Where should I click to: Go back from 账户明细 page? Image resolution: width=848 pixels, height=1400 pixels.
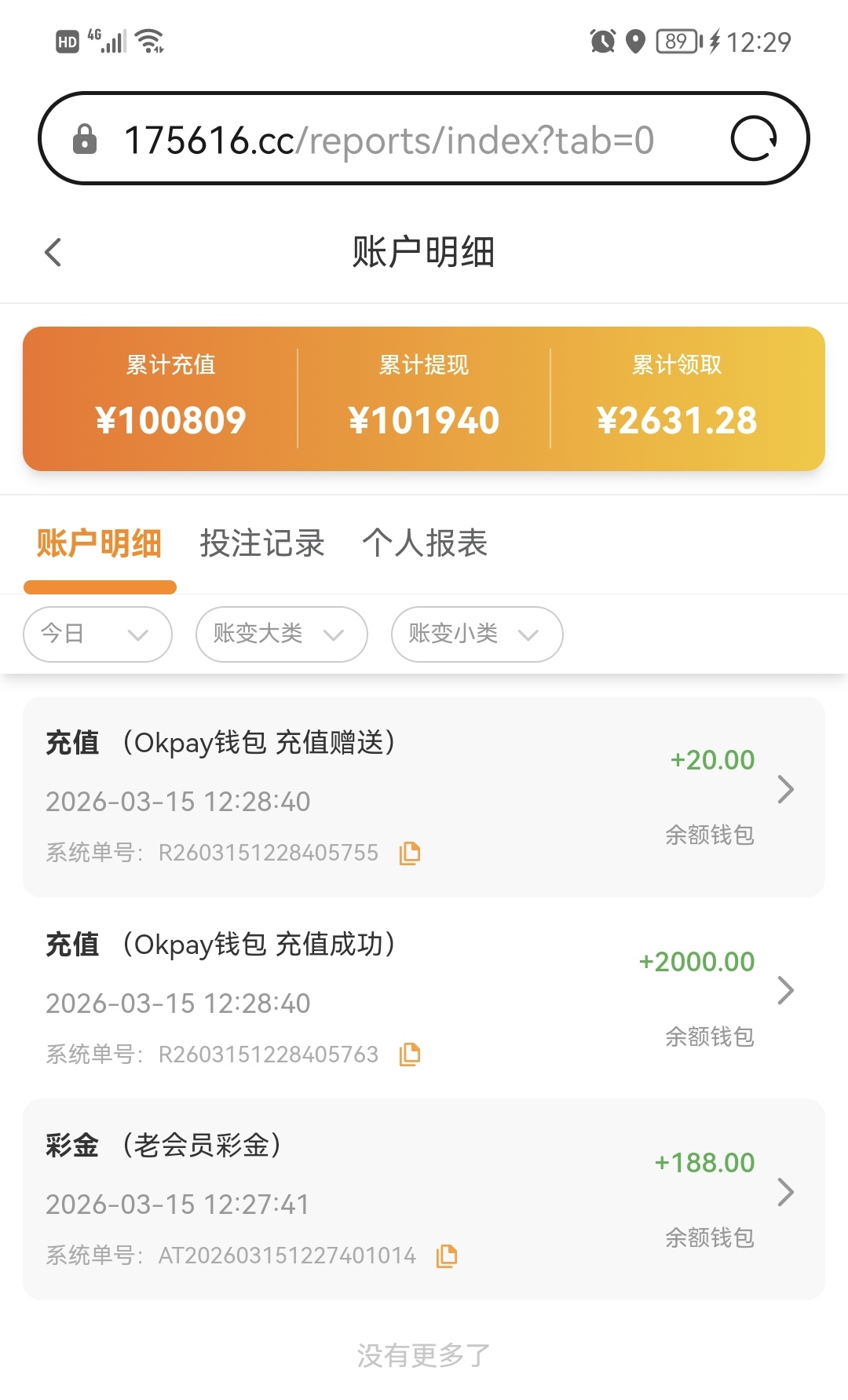click(x=53, y=253)
